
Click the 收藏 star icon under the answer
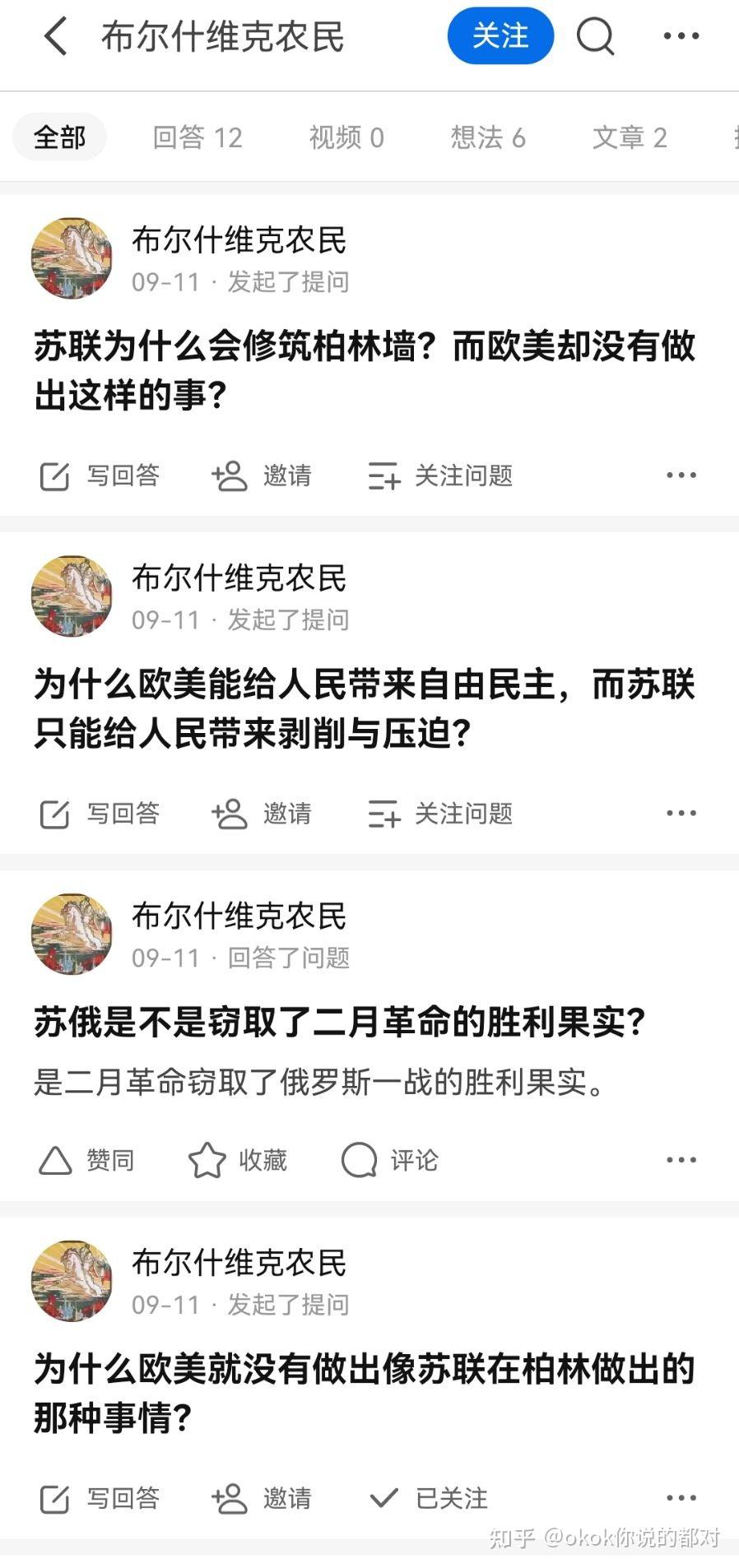208,1160
